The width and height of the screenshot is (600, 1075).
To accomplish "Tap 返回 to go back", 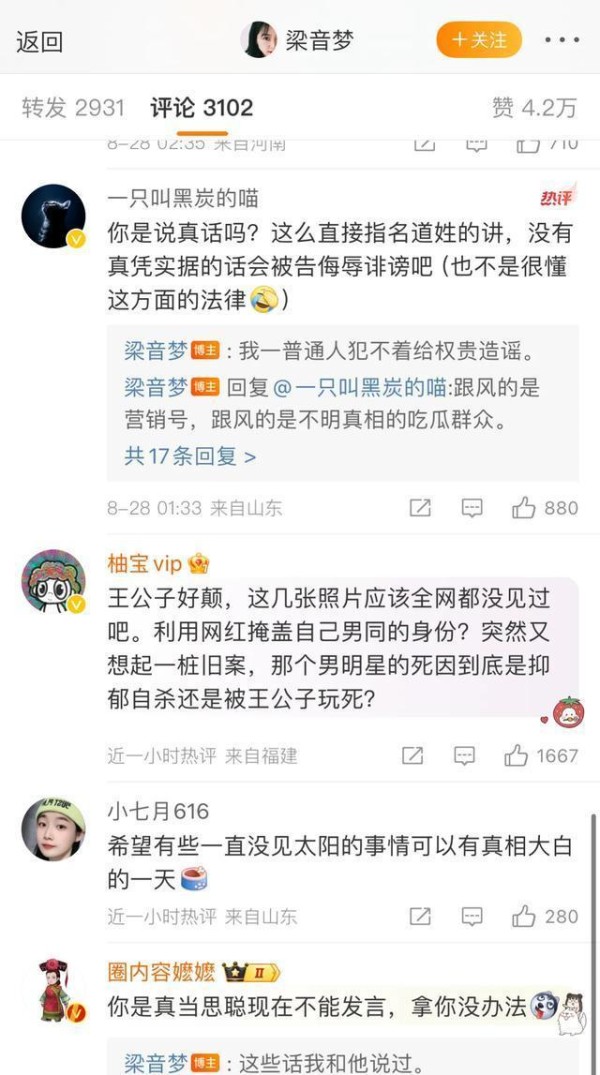I will coord(39,41).
